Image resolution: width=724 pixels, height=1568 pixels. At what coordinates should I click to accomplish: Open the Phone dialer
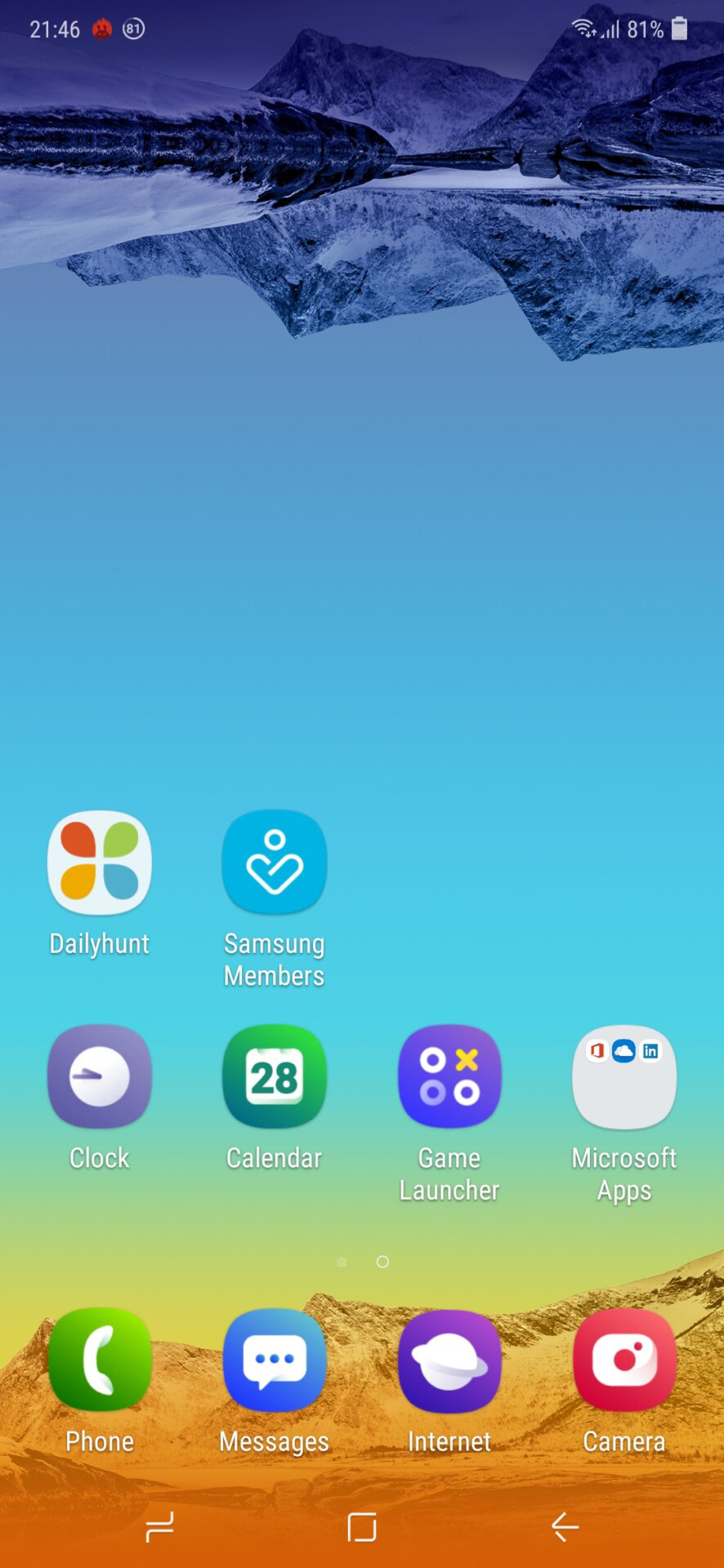[x=100, y=1361]
